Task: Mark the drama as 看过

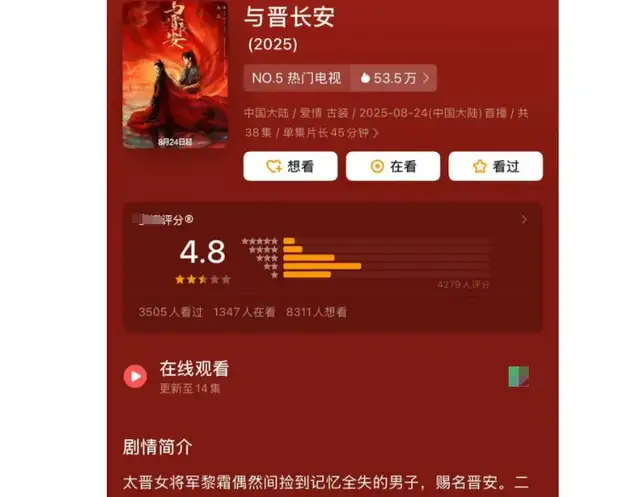Action: 495,167
